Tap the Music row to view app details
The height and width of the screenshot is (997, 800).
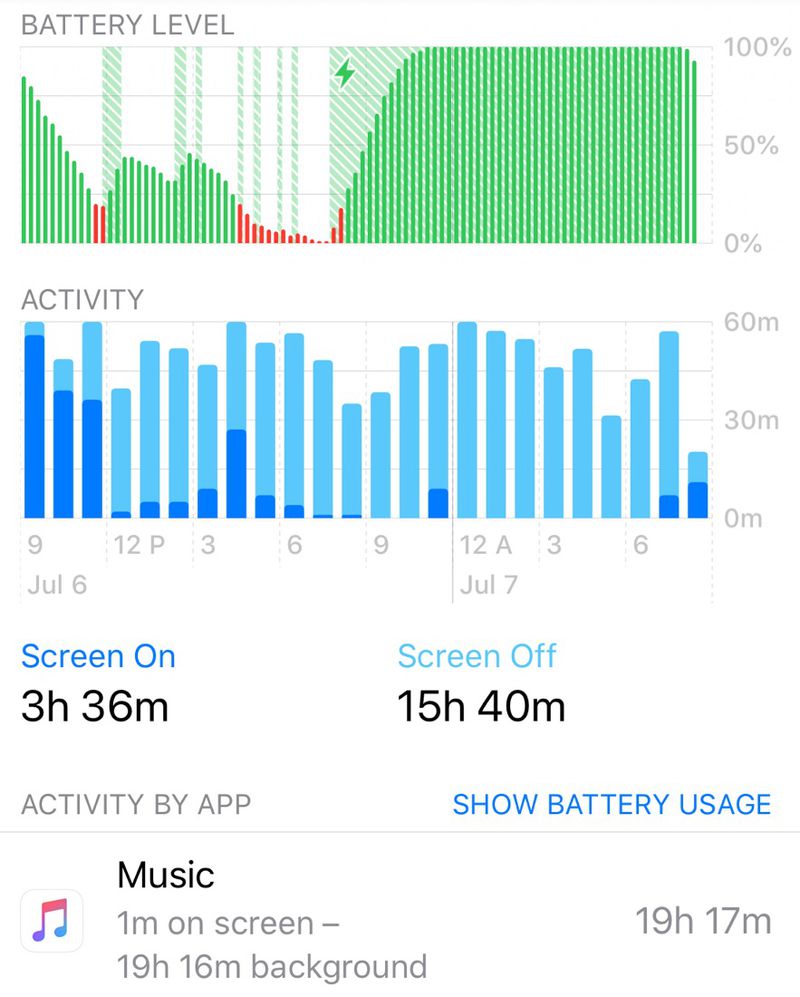(x=400, y=922)
